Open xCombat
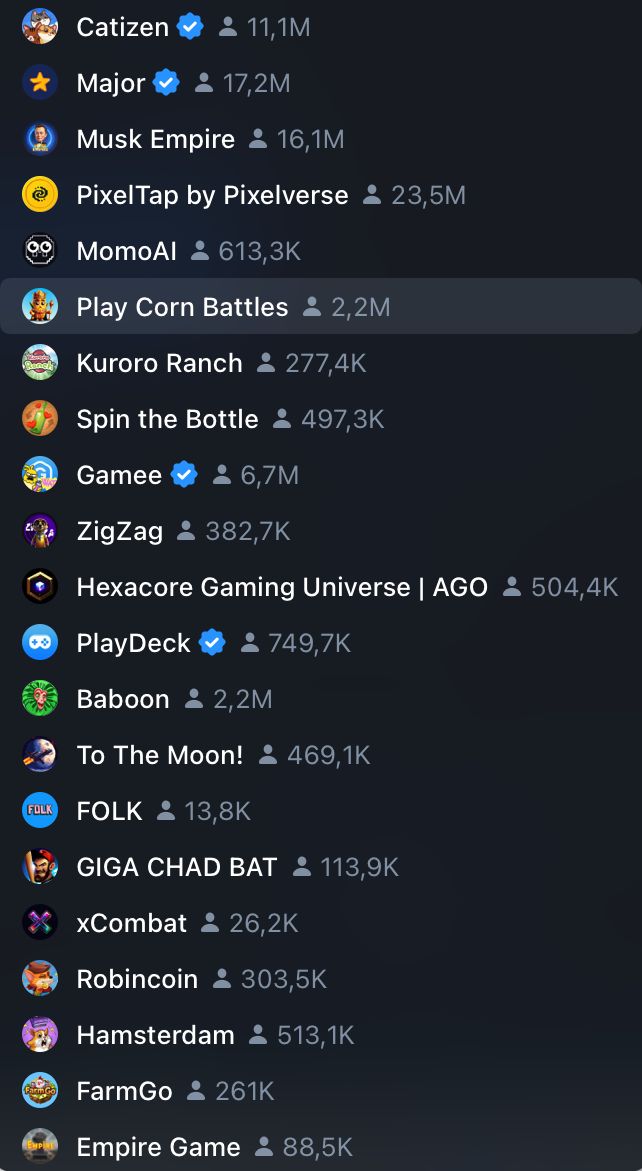This screenshot has width=642, height=1171. point(131,923)
